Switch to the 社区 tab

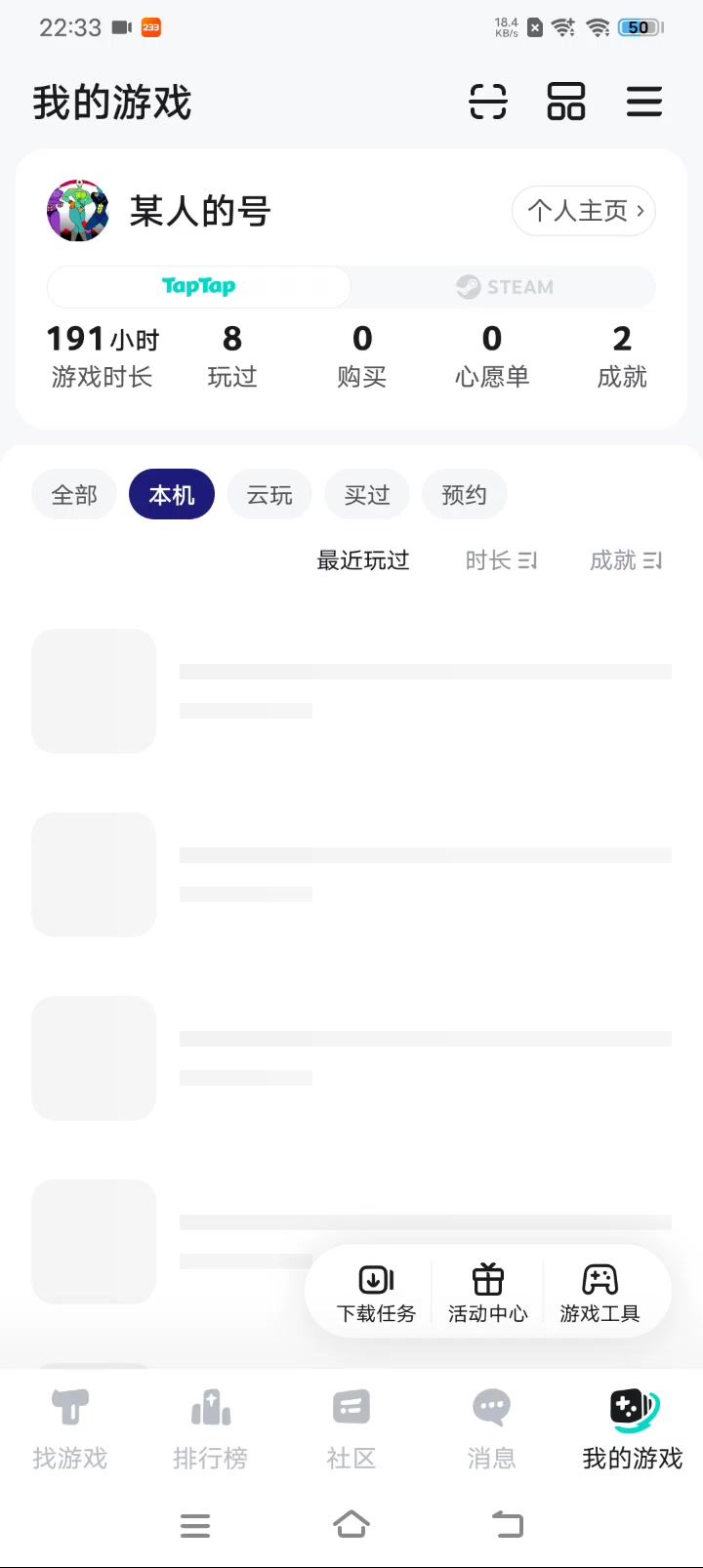351,1429
